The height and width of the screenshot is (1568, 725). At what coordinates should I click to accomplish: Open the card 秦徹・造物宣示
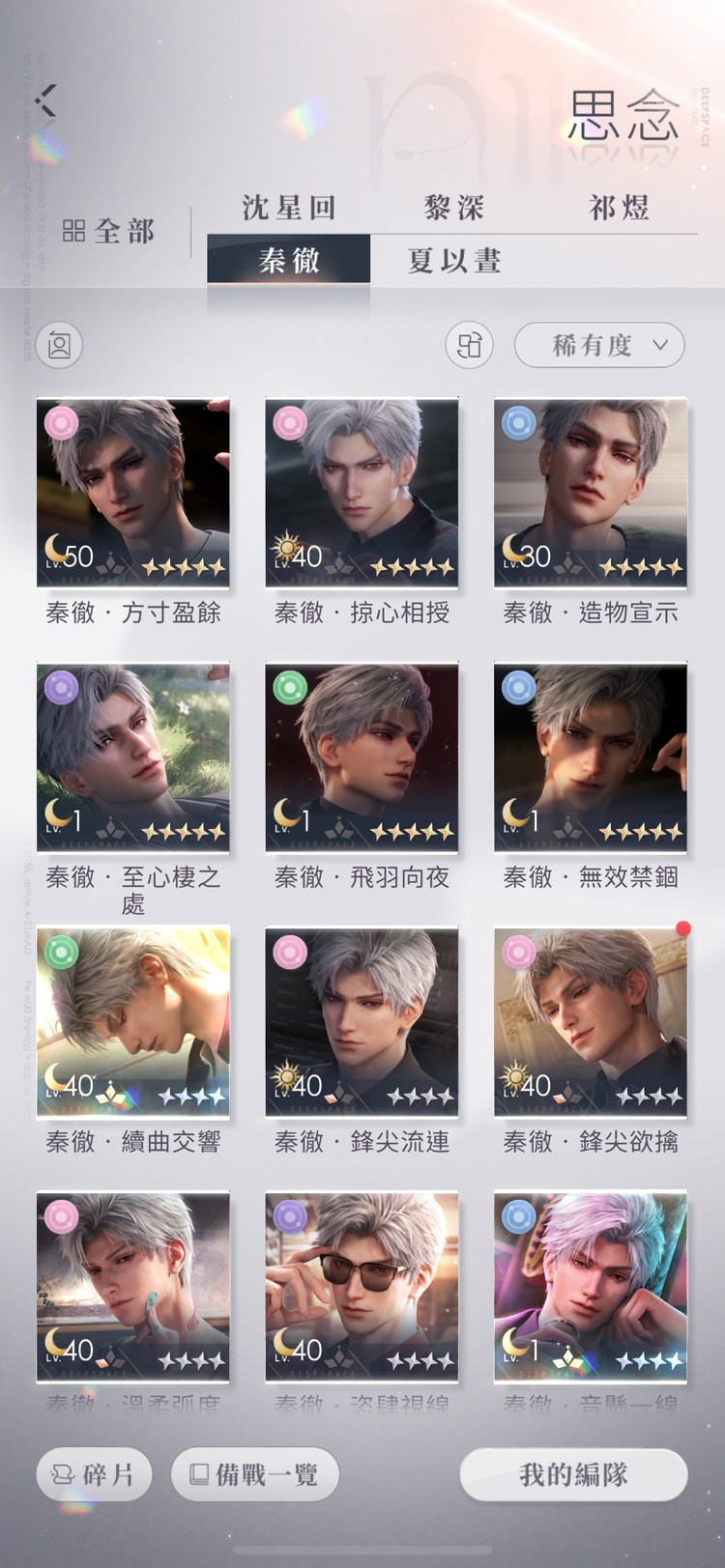click(x=591, y=493)
